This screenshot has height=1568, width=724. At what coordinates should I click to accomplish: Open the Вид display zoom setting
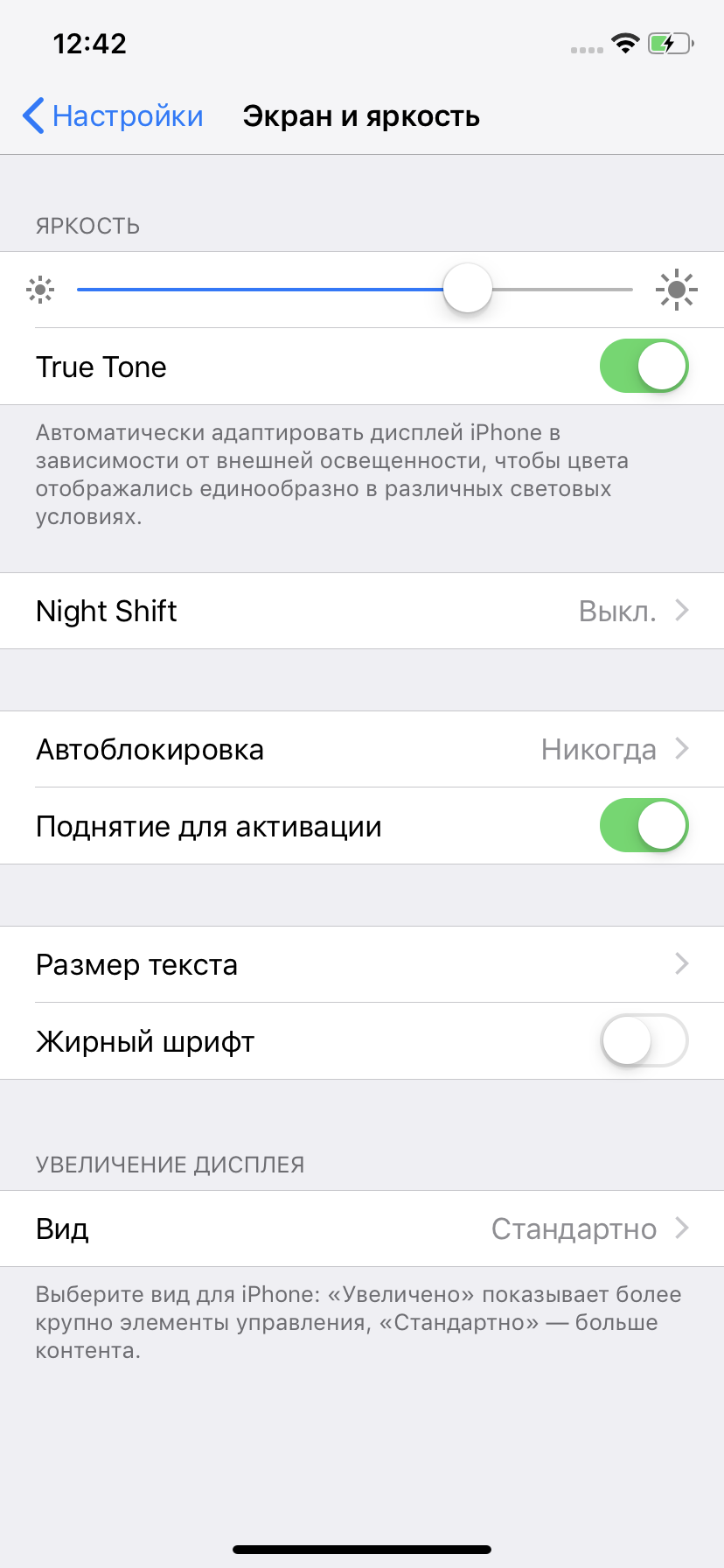coord(362,1228)
